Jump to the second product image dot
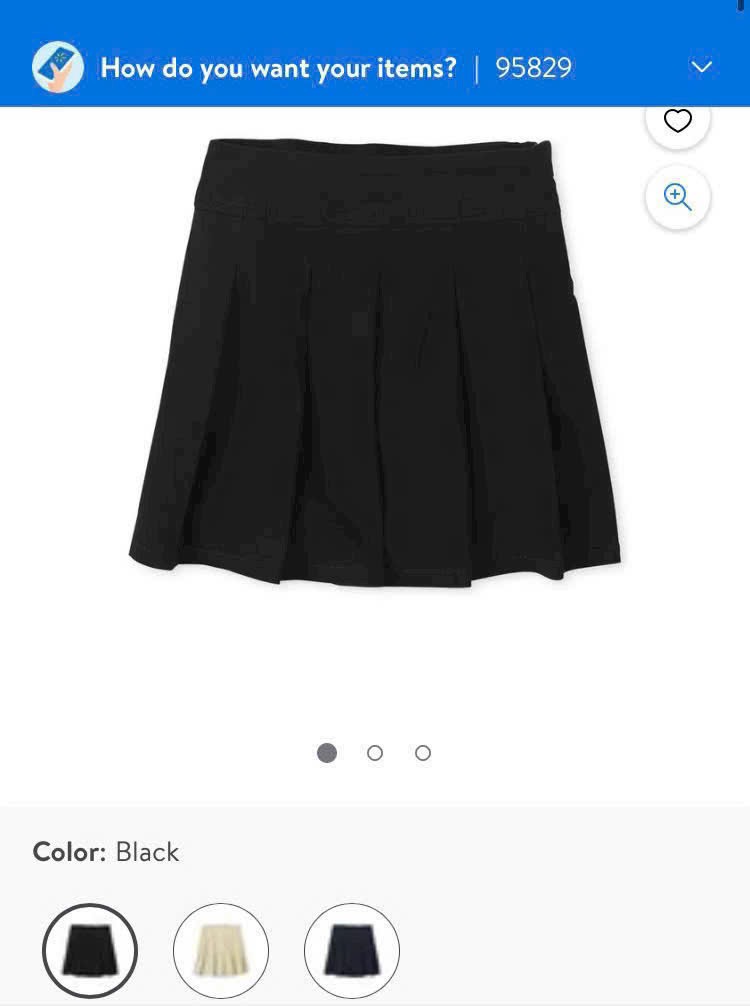Image resolution: width=750 pixels, height=1006 pixels. pos(375,753)
